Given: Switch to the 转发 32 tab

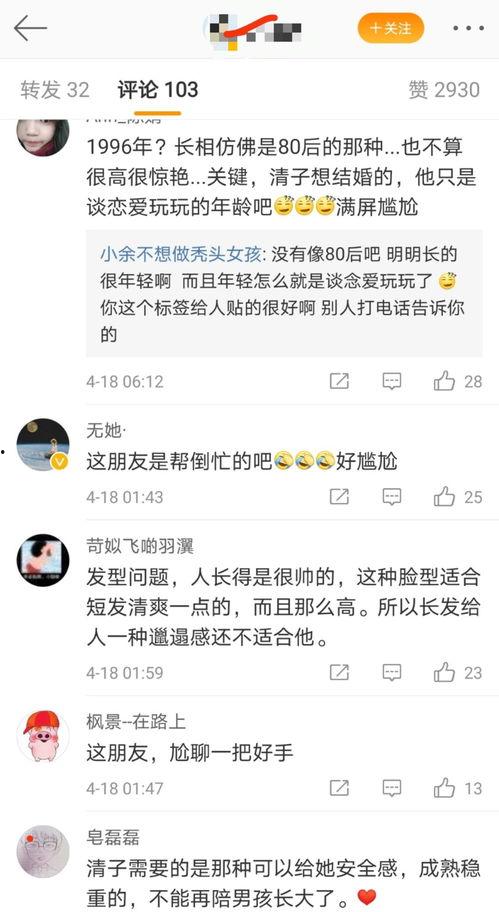Looking at the screenshot, I should click(x=55, y=90).
